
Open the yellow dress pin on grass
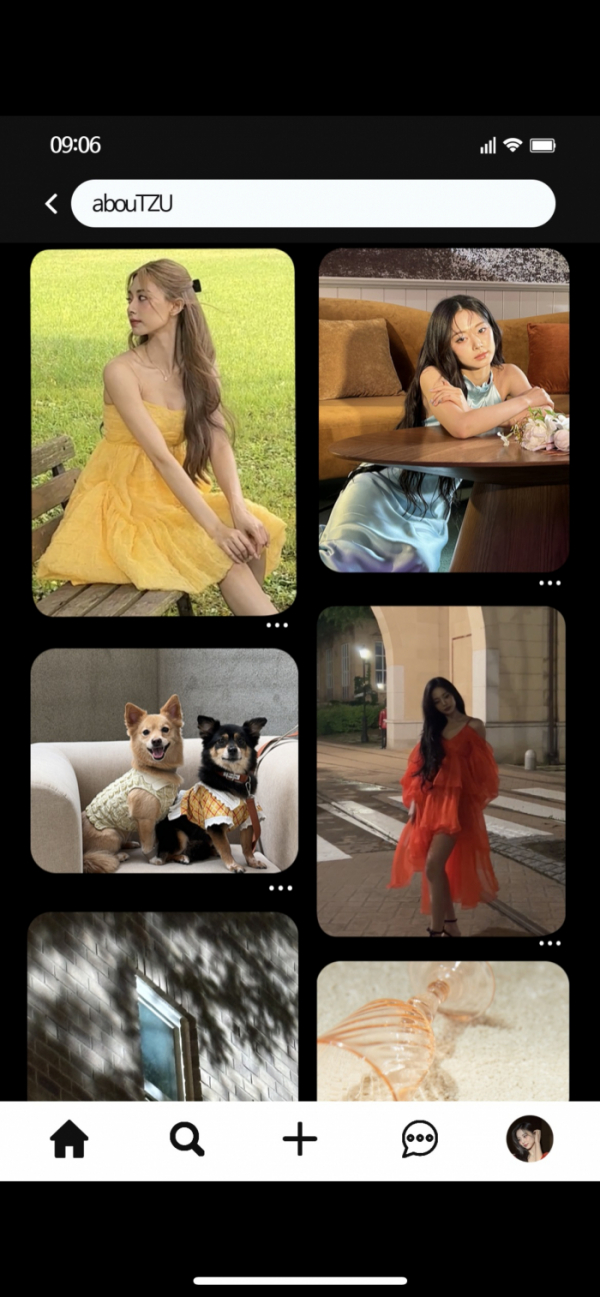click(x=163, y=431)
